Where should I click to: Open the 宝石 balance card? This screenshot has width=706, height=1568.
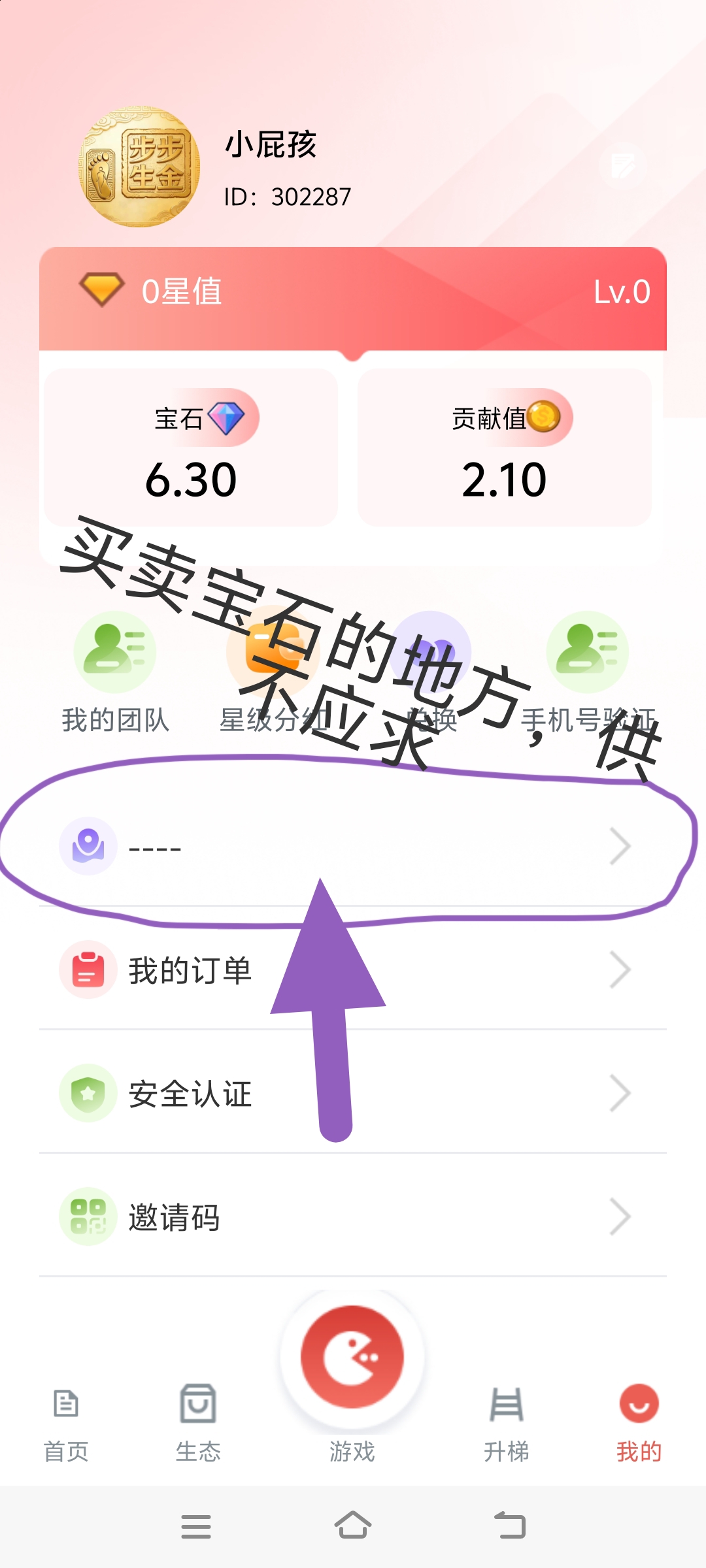click(191, 448)
